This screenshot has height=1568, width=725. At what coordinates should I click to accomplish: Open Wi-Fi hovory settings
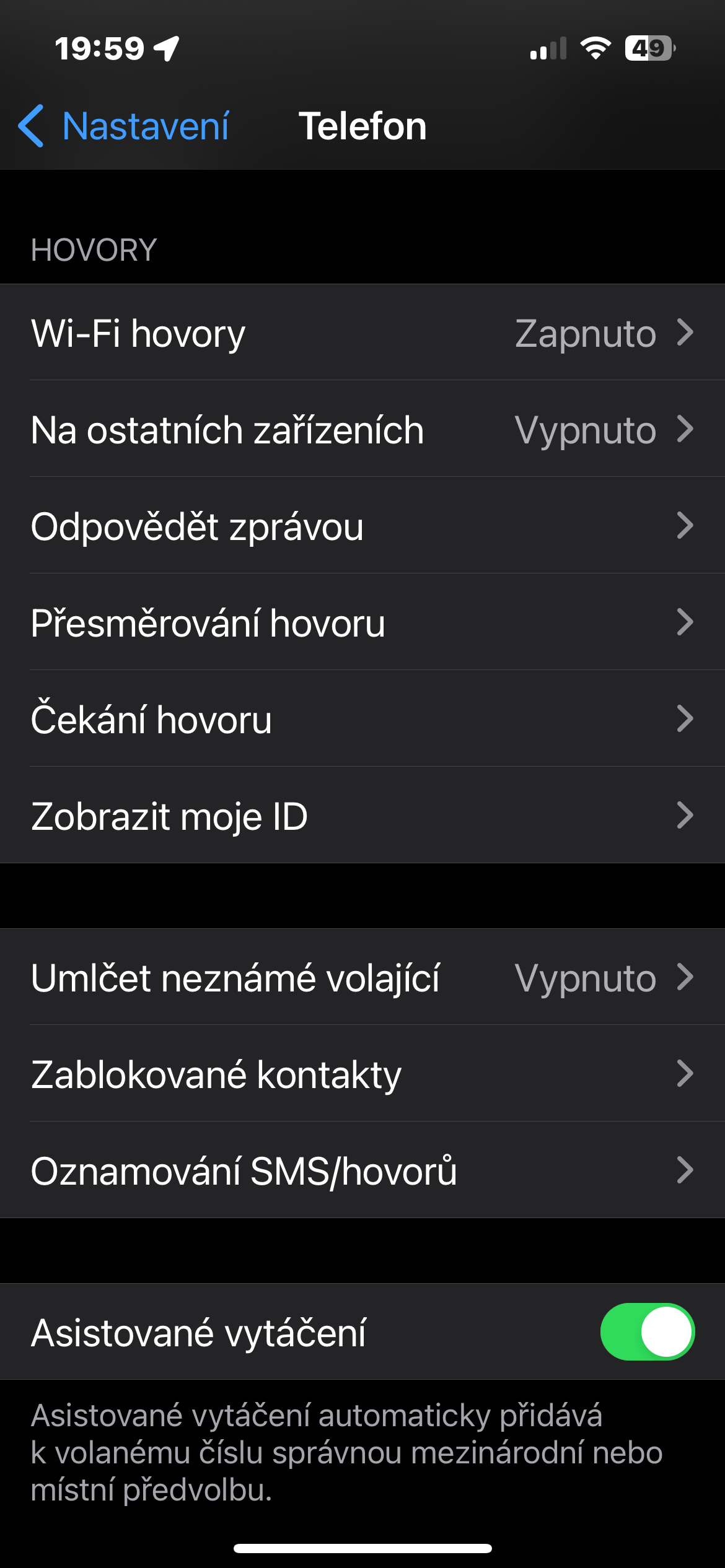(x=362, y=333)
